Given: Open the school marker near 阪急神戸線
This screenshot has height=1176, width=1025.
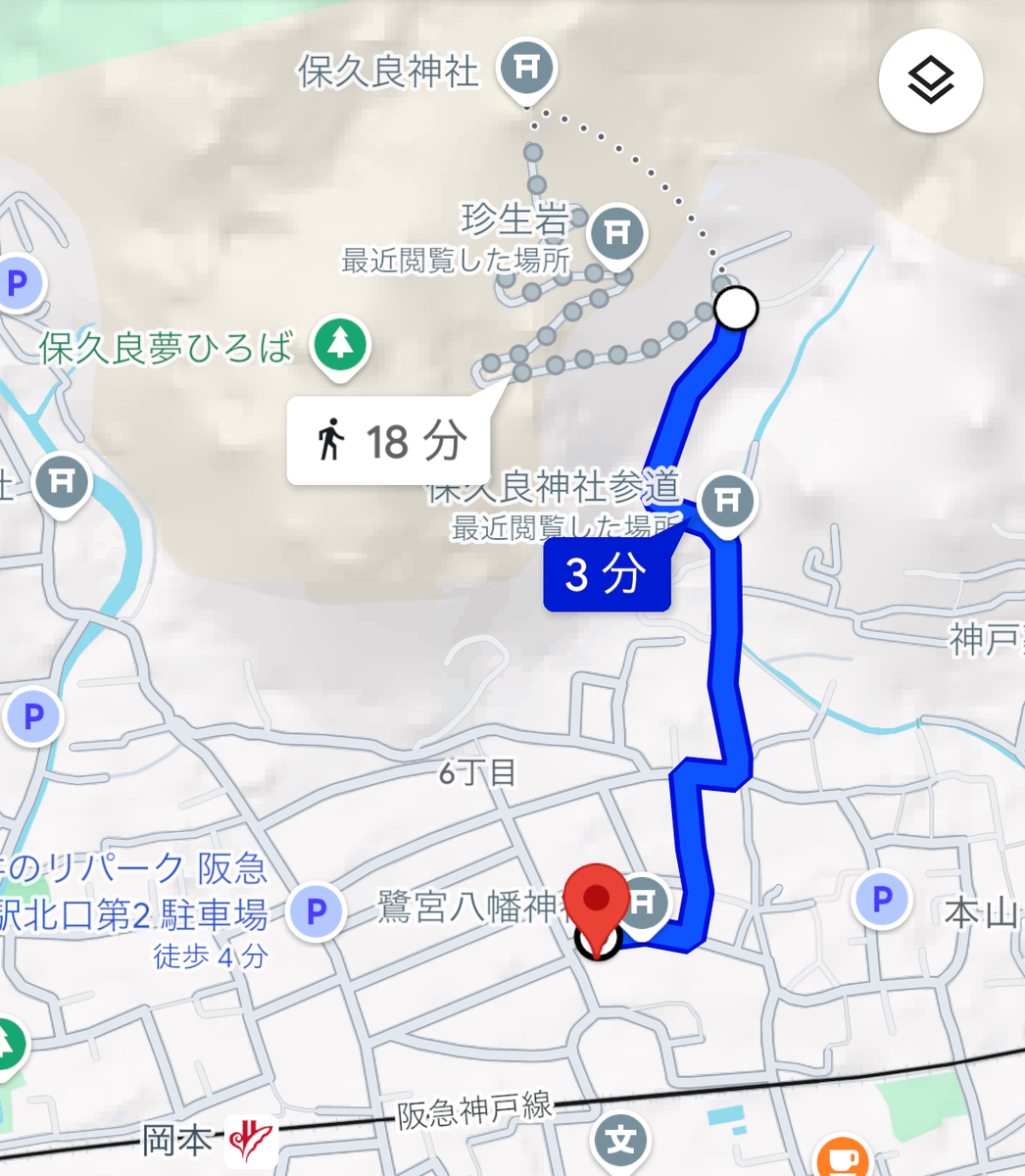Looking at the screenshot, I should tap(621, 1142).
